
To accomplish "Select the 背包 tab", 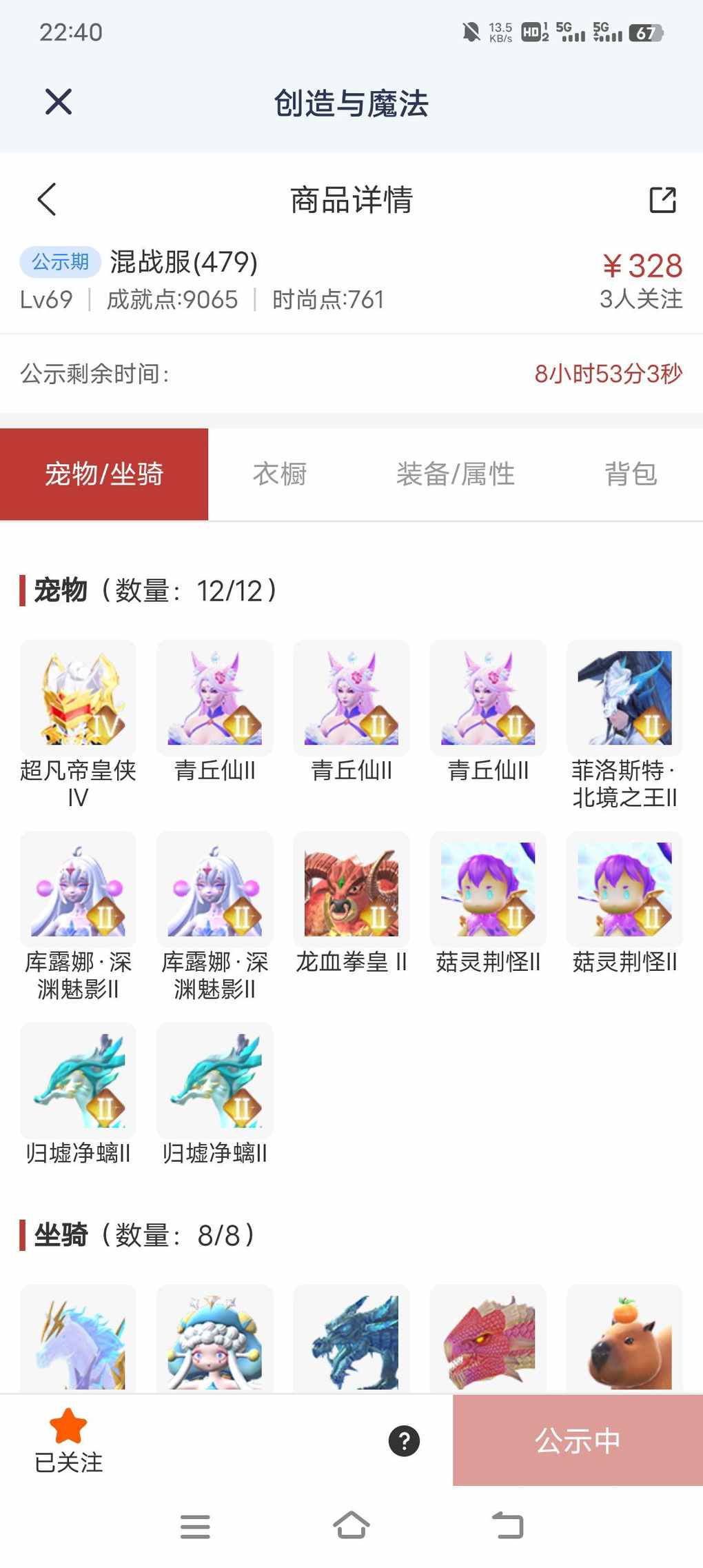I will (x=631, y=474).
